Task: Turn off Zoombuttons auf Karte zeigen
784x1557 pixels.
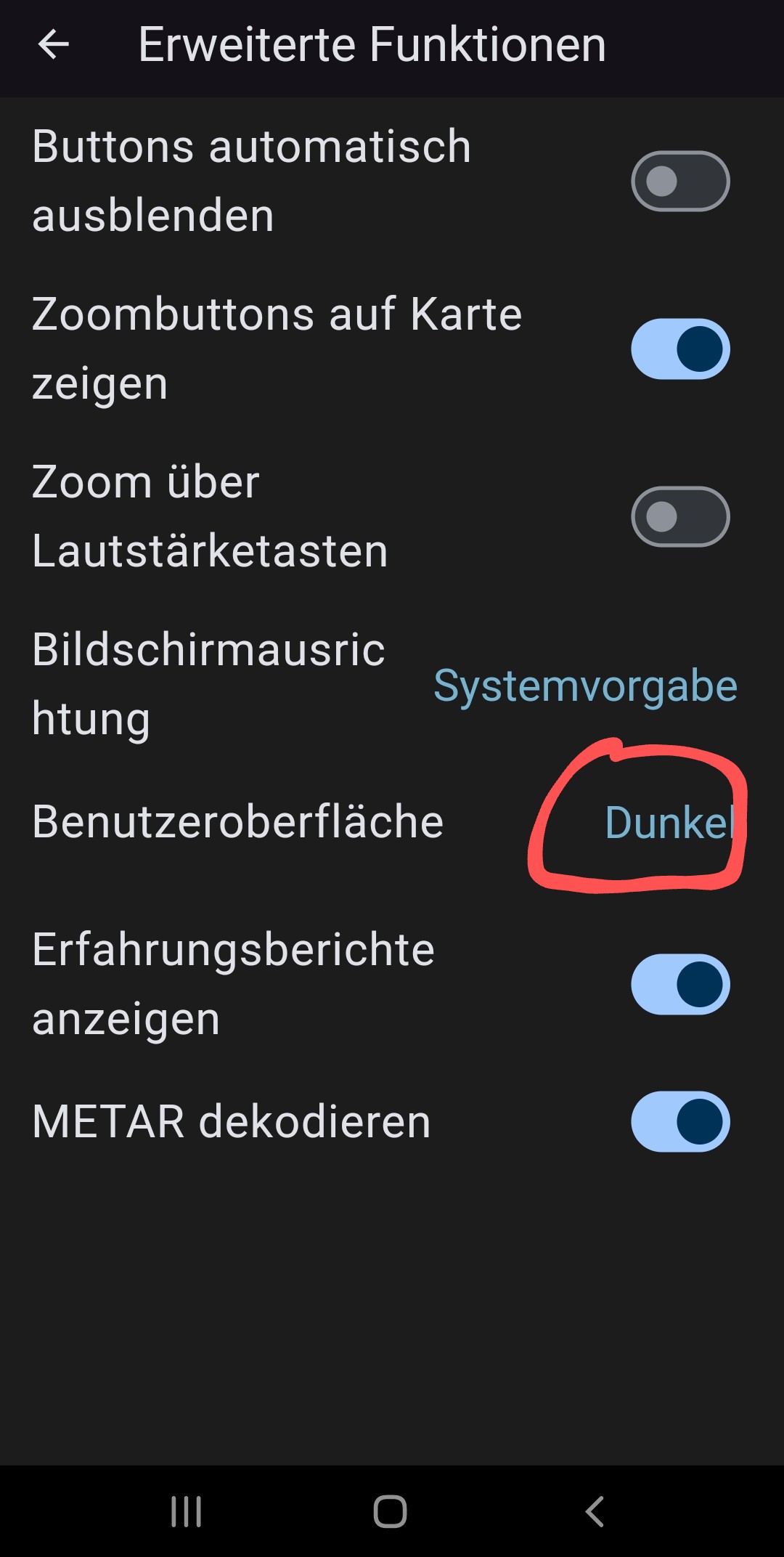Action: 680,349
